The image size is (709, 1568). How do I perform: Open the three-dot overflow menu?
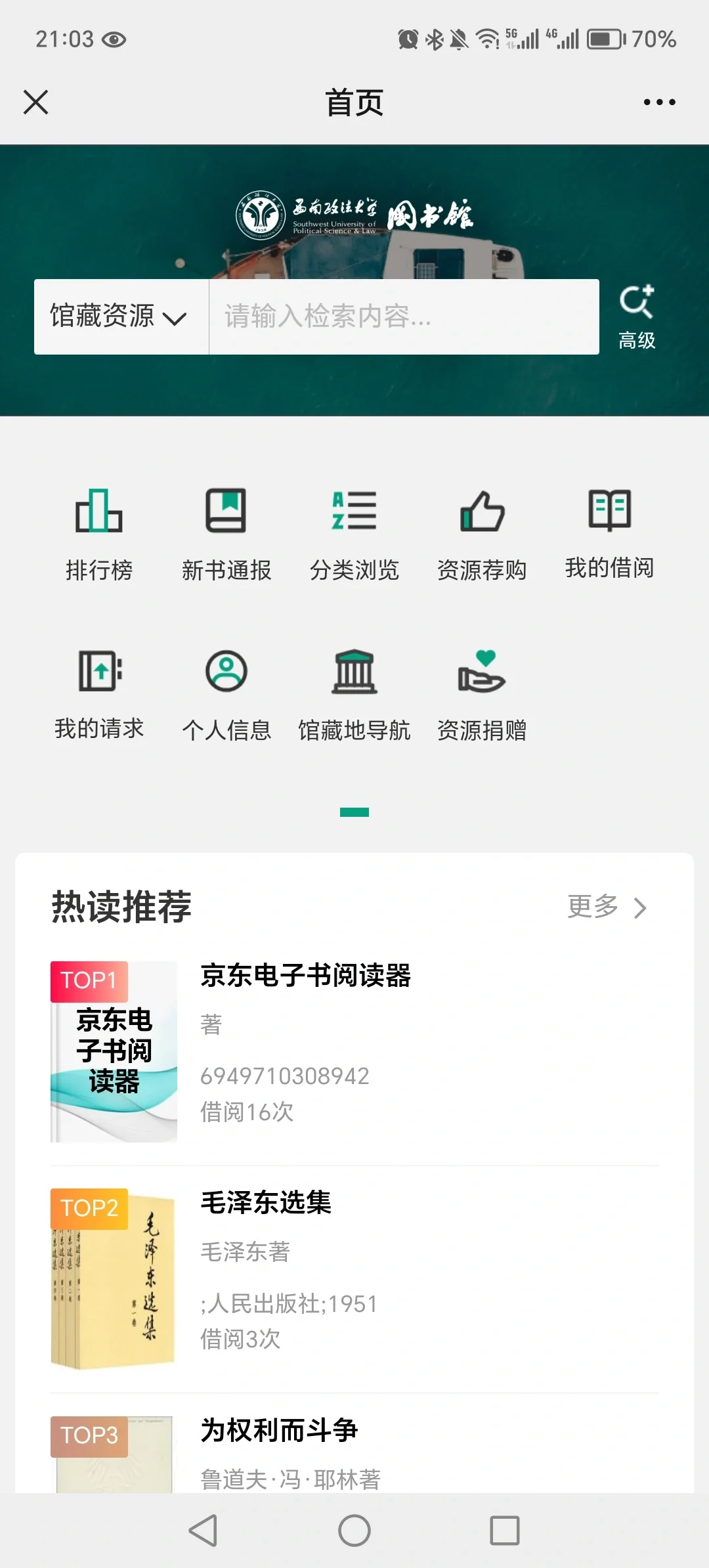659,102
